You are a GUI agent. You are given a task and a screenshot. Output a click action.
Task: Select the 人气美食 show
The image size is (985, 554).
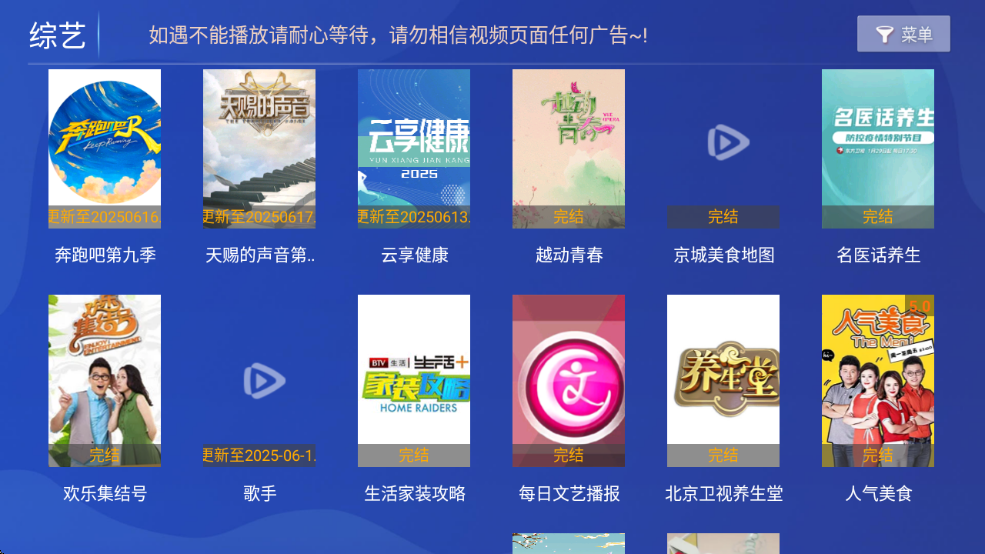[x=878, y=381]
